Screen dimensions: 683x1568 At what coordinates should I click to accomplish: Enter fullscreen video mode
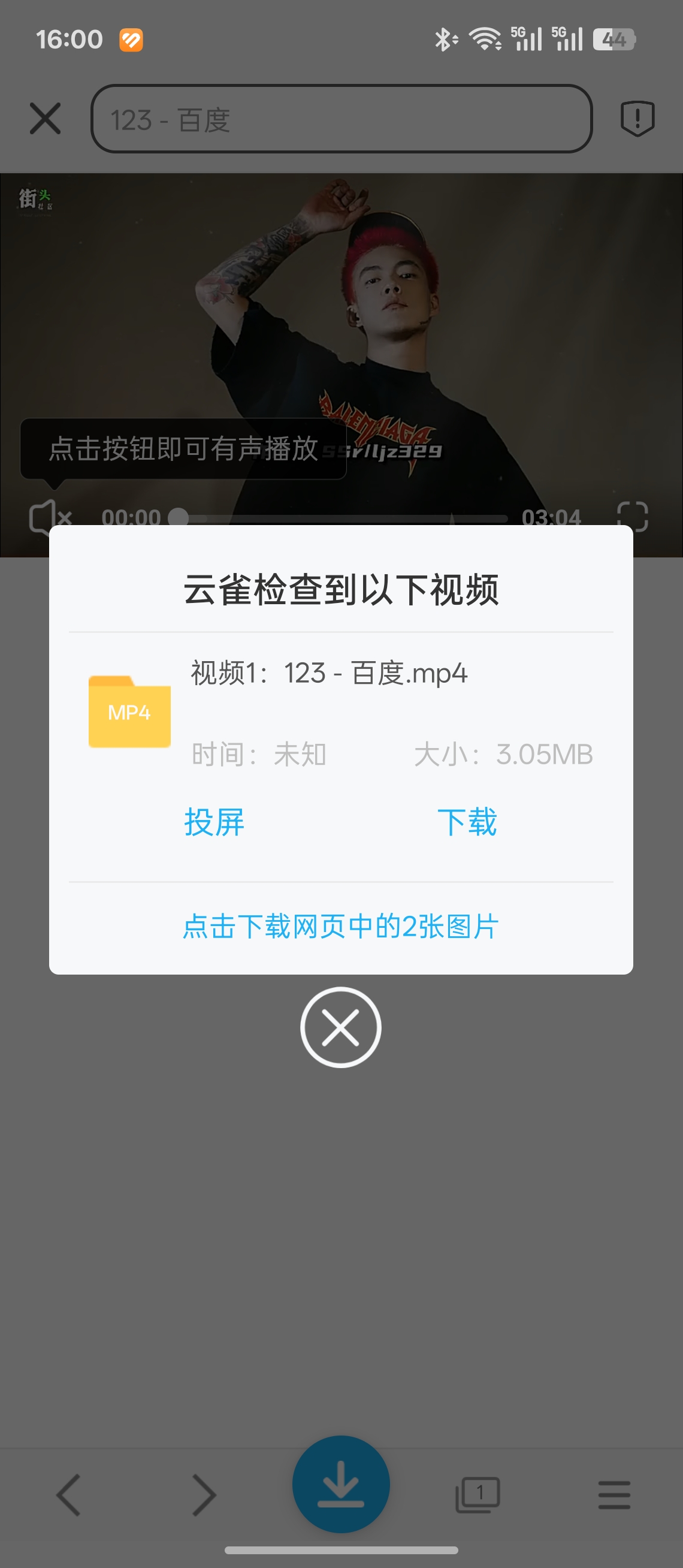[632, 517]
